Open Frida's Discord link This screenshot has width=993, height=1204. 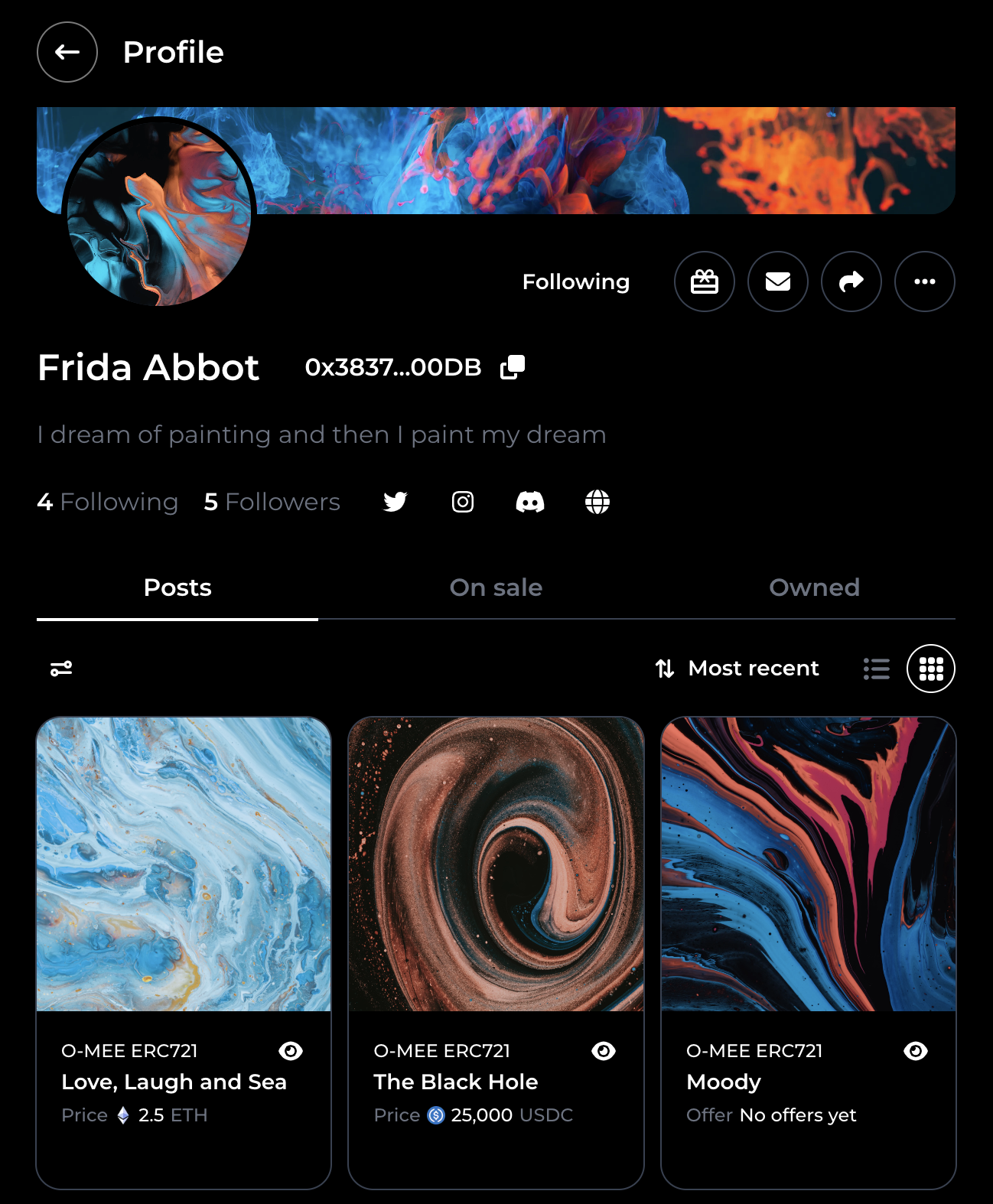click(529, 502)
